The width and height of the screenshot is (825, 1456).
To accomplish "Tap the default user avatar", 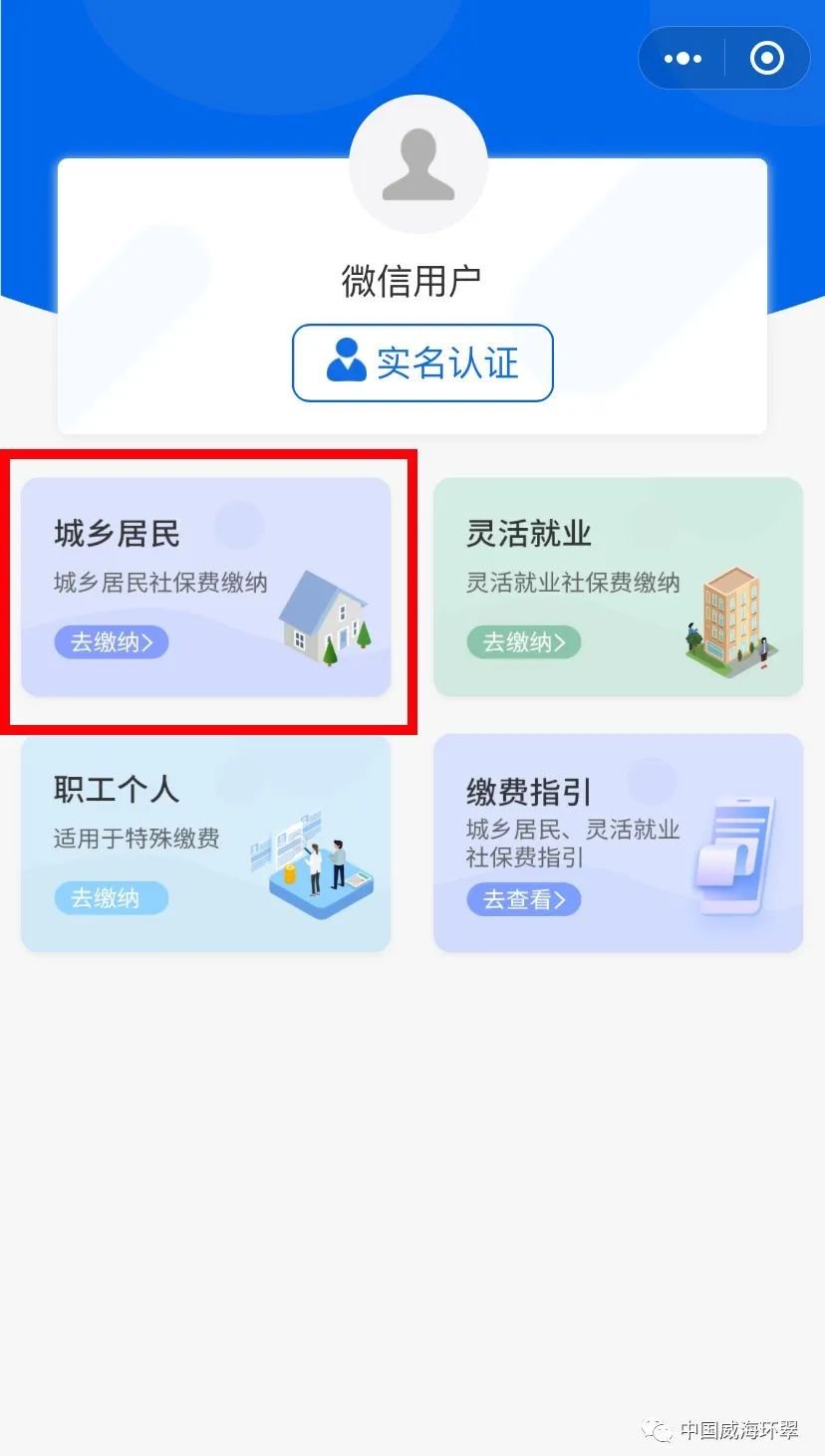I will pyautogui.click(x=418, y=165).
